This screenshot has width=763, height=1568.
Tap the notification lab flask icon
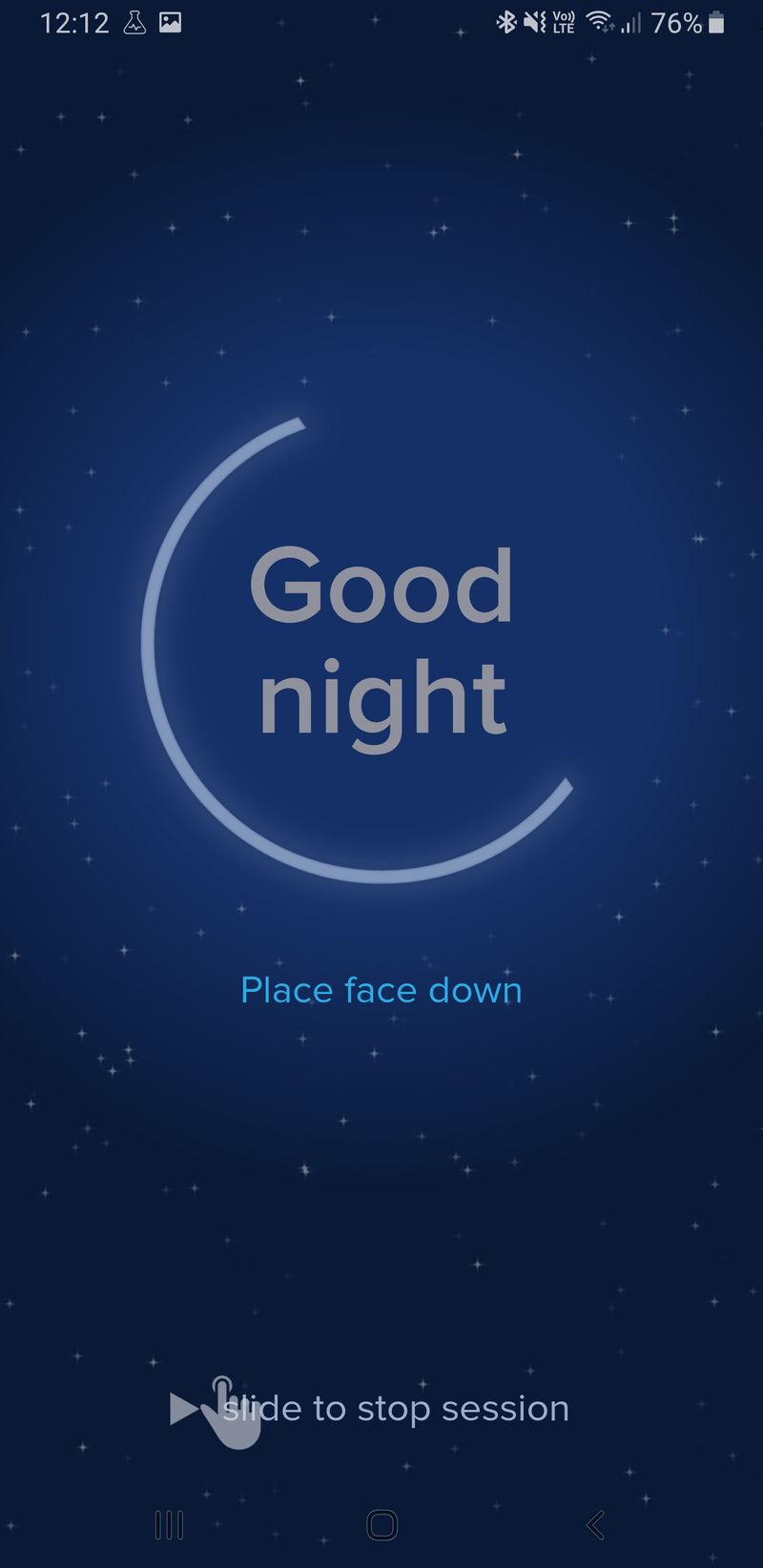point(134,21)
